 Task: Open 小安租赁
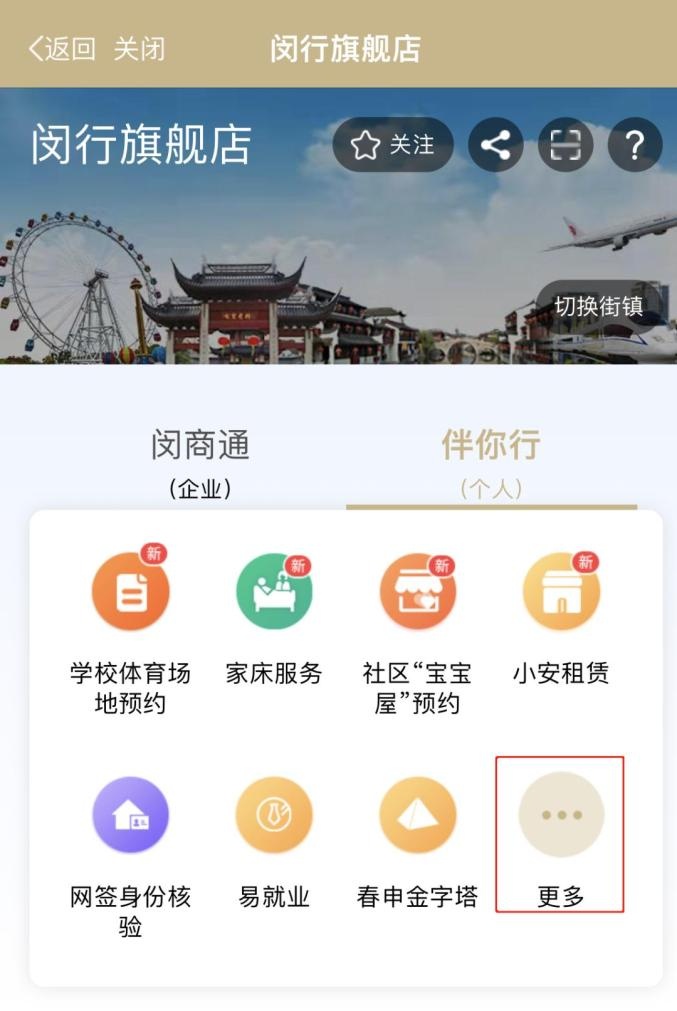pos(561,620)
